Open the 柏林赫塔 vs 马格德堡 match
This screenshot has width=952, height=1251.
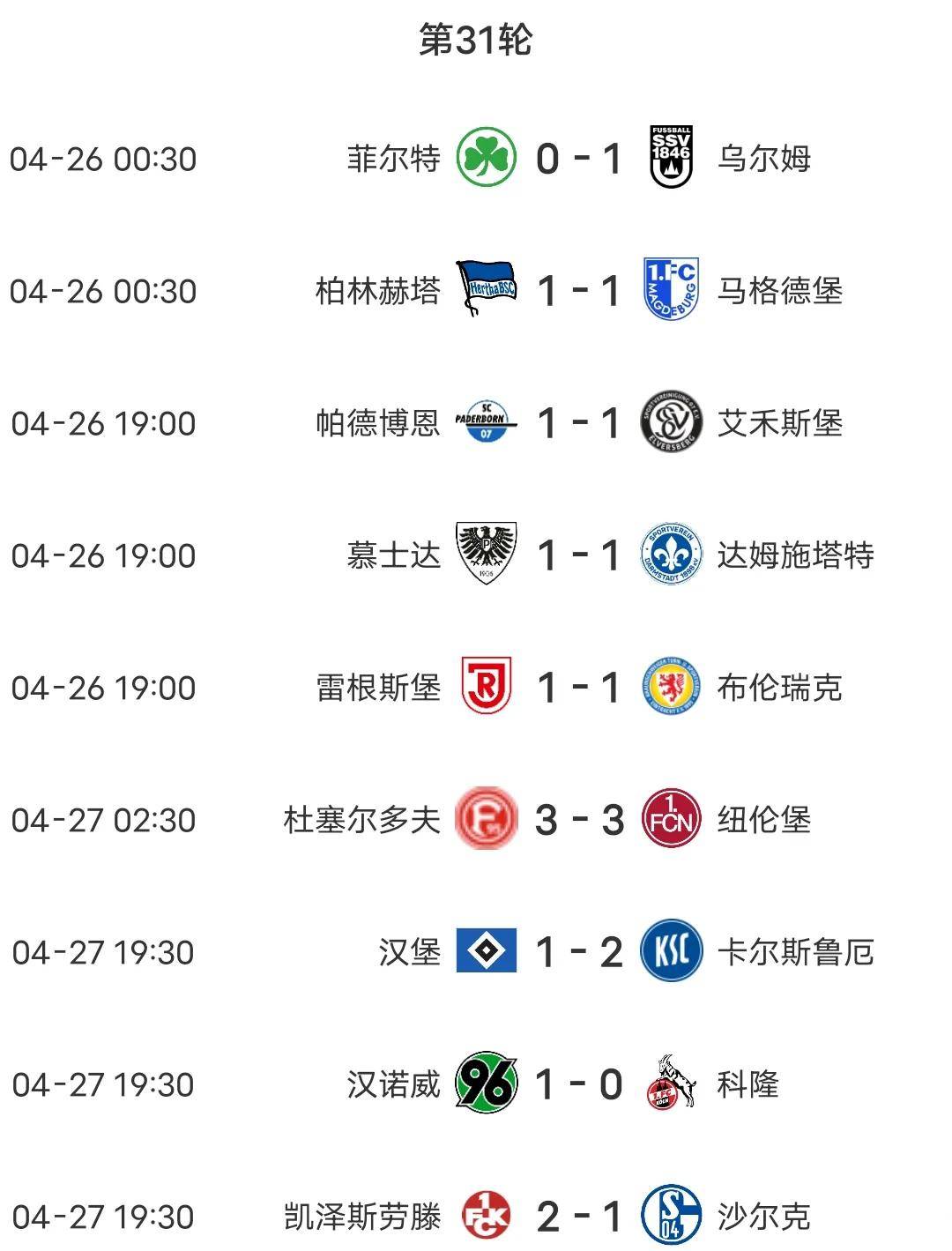coord(578,291)
